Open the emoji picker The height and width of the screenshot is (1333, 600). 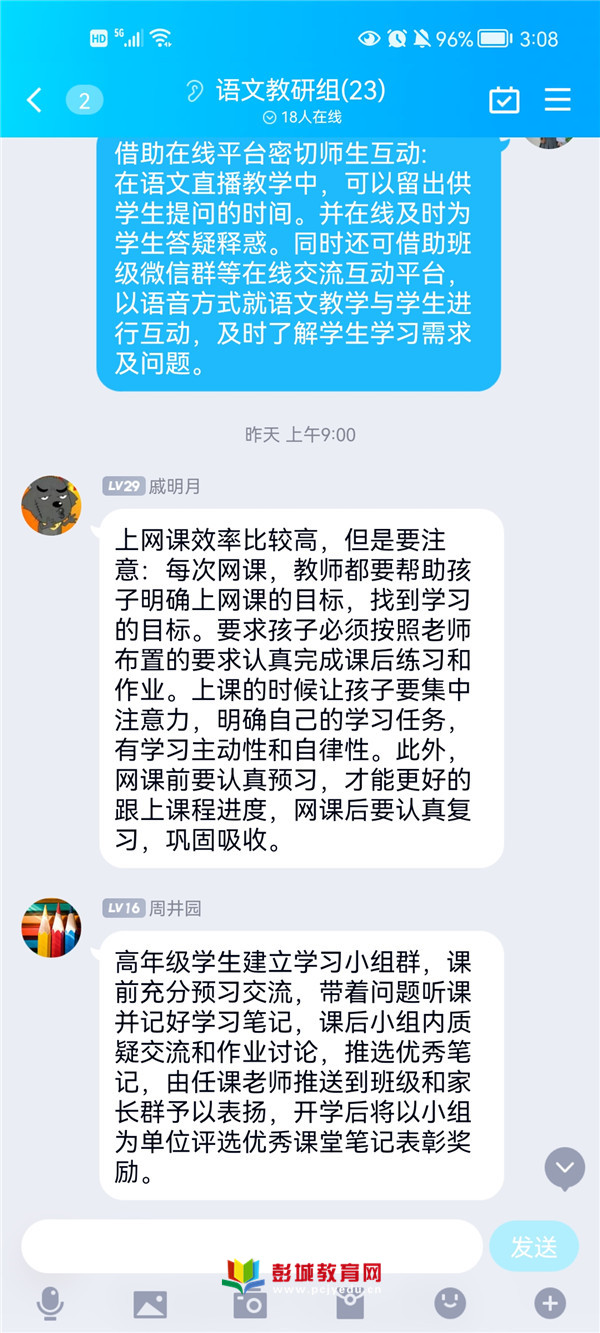pyautogui.click(x=450, y=1302)
